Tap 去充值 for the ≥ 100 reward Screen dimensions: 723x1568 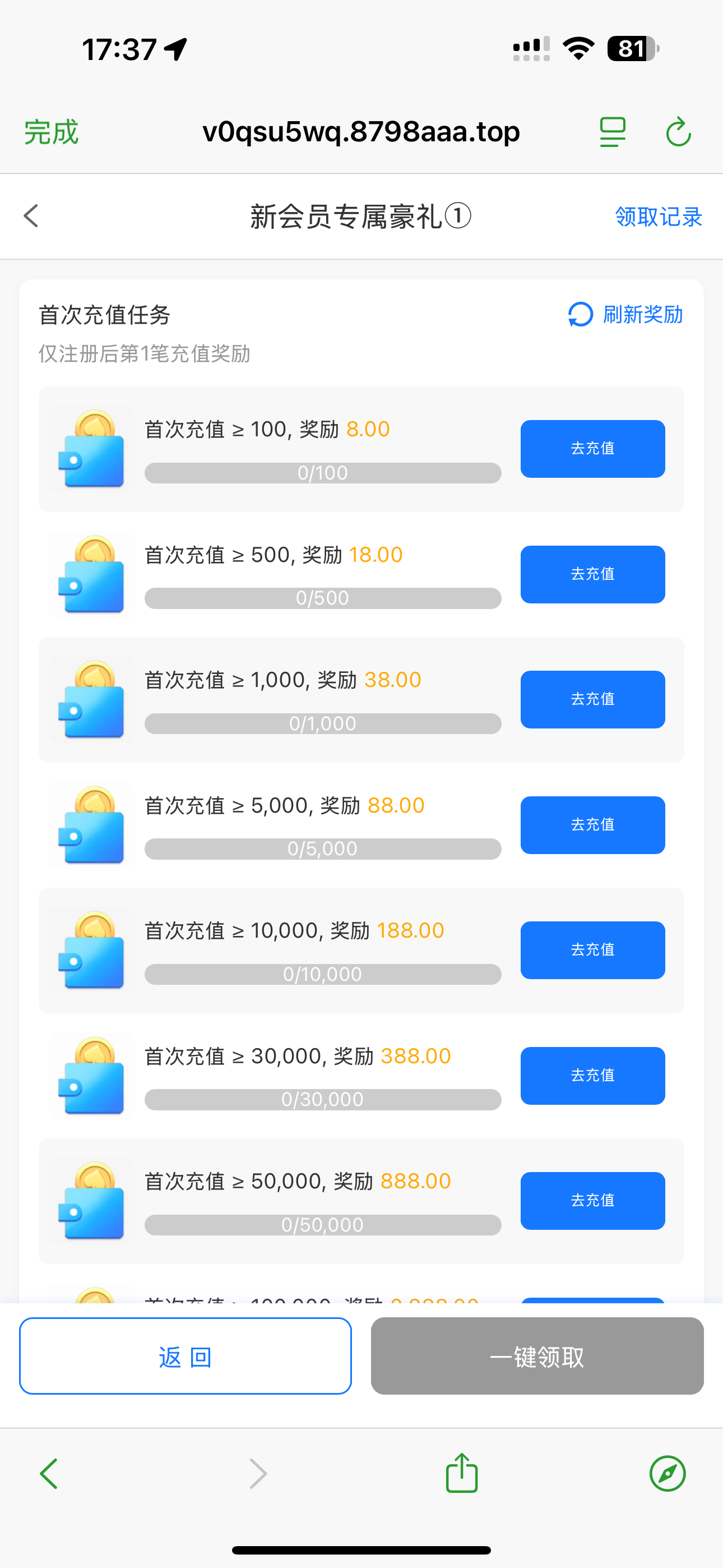coord(592,449)
